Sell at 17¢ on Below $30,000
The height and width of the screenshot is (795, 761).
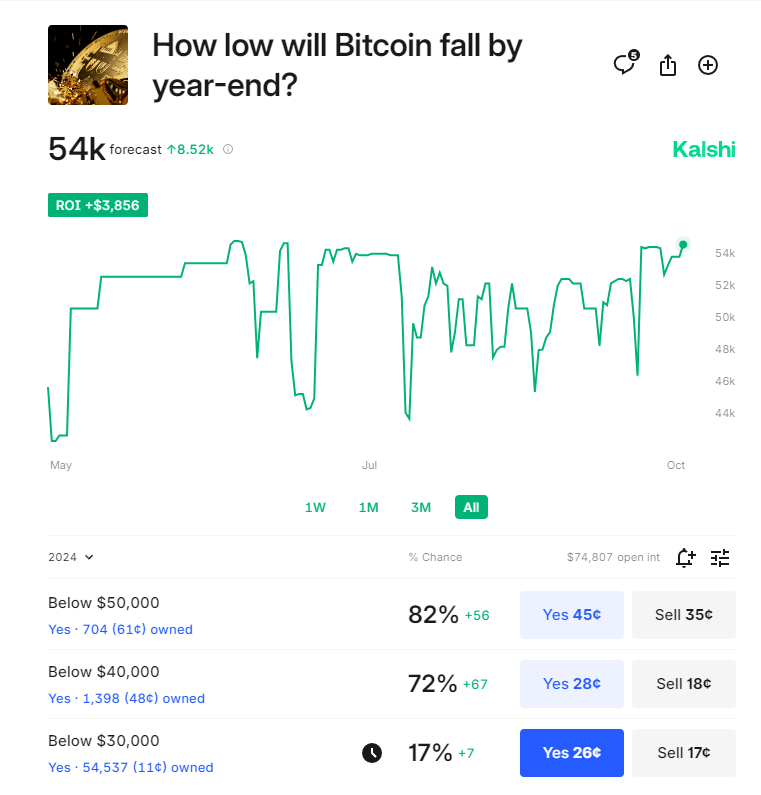click(x=684, y=753)
